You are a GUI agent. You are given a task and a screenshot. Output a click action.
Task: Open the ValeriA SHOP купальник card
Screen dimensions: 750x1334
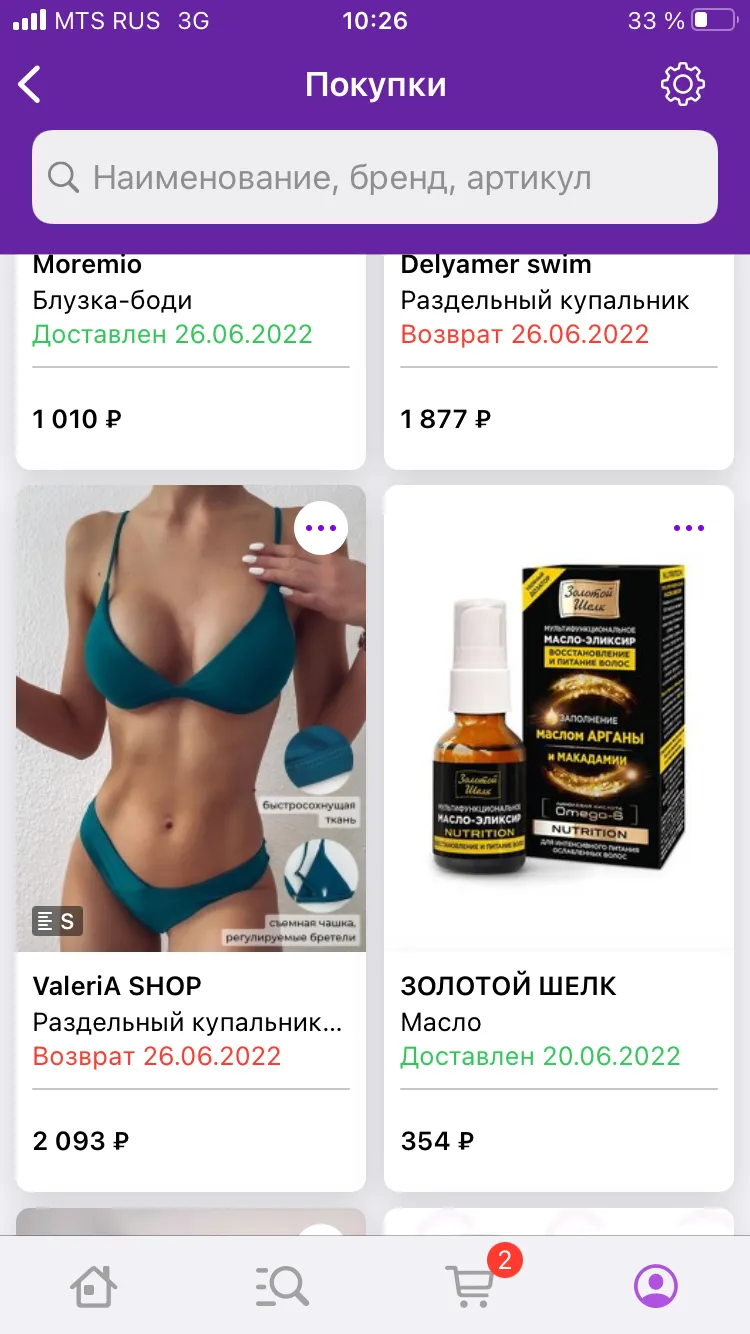click(191, 838)
